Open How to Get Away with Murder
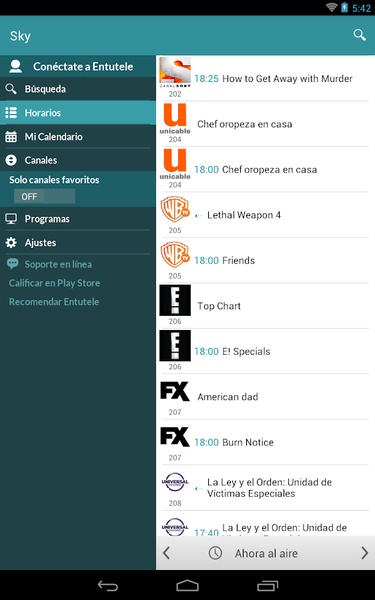Image resolution: width=375 pixels, height=600 pixels. pyautogui.click(x=266, y=78)
